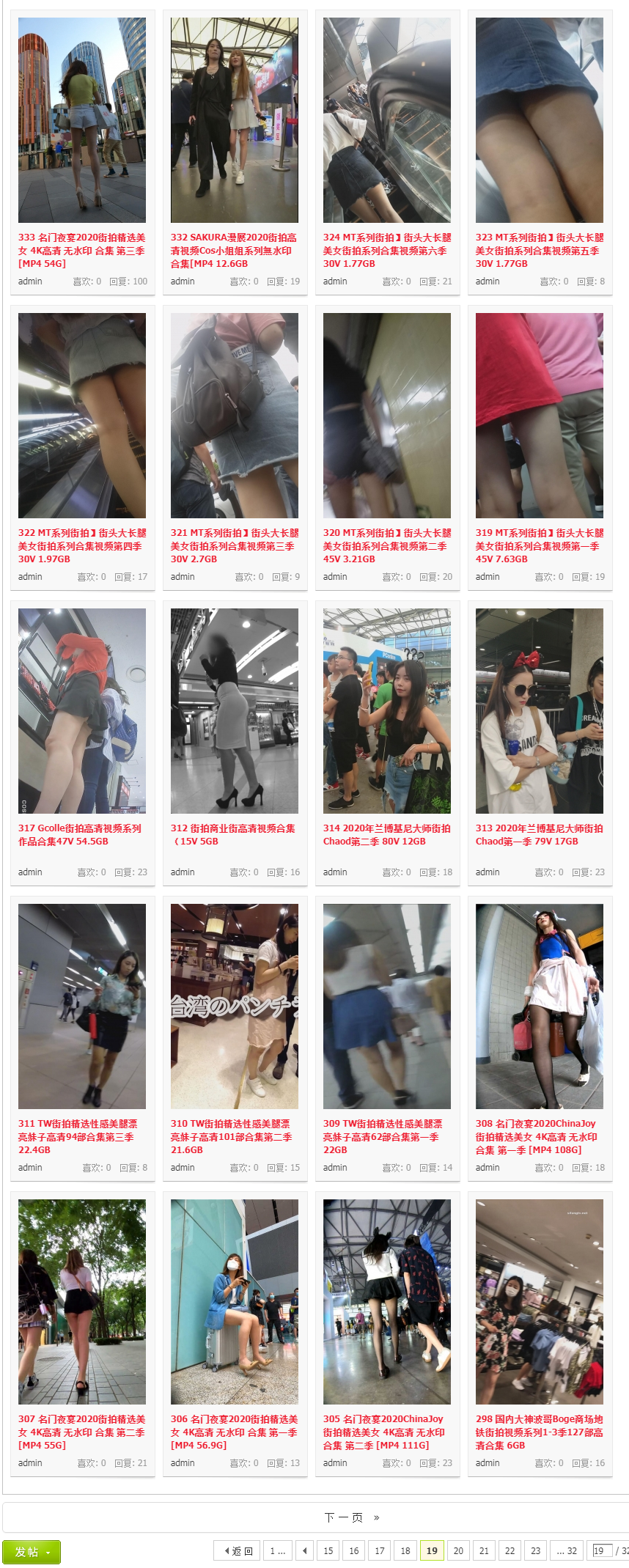Tap the 返回 back link
This screenshot has height=1568, width=629.
click(x=237, y=1551)
